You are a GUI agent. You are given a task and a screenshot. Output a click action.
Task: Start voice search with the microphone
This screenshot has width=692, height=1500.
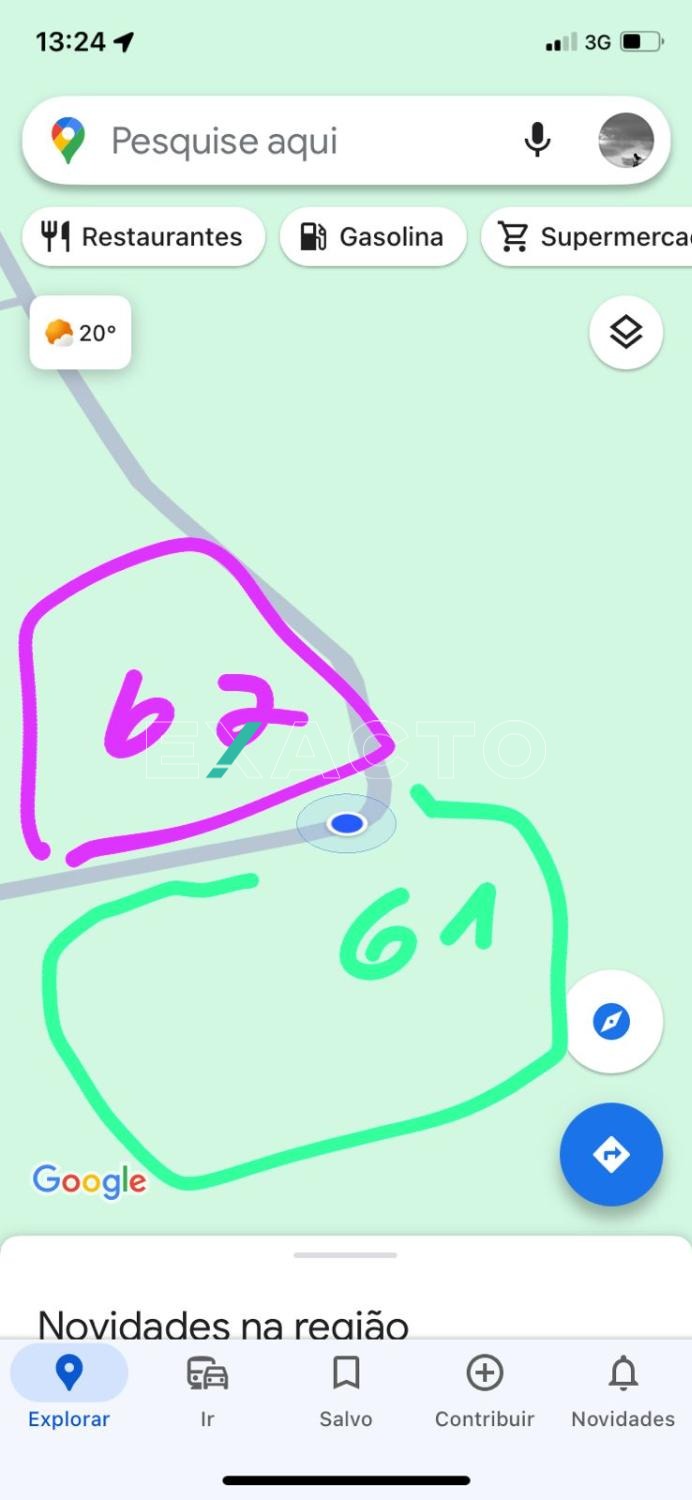coord(537,141)
